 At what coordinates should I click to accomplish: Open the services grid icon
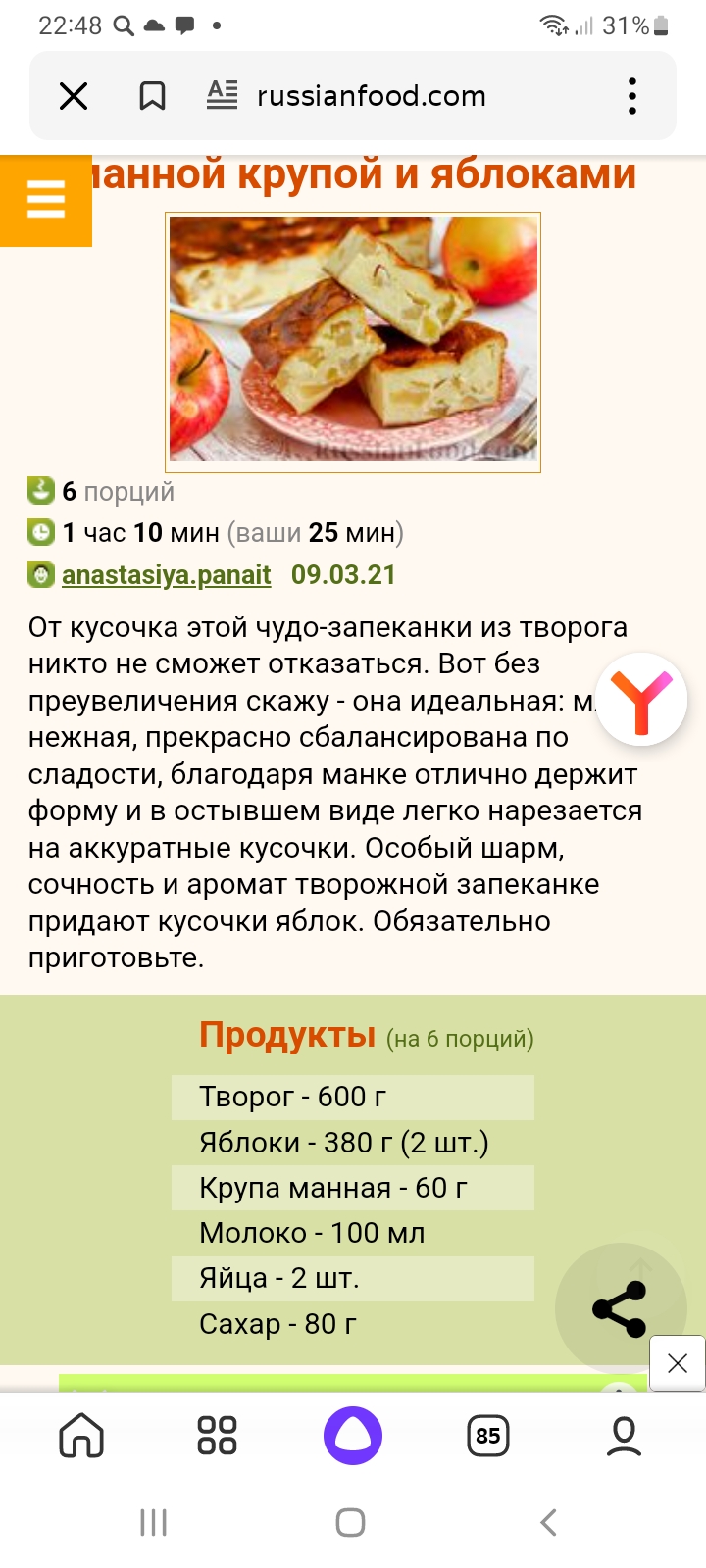(217, 1436)
